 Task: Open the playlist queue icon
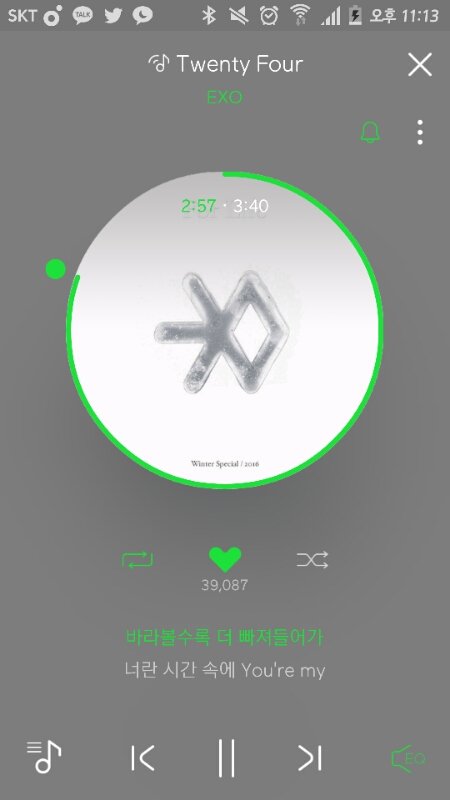point(44,757)
